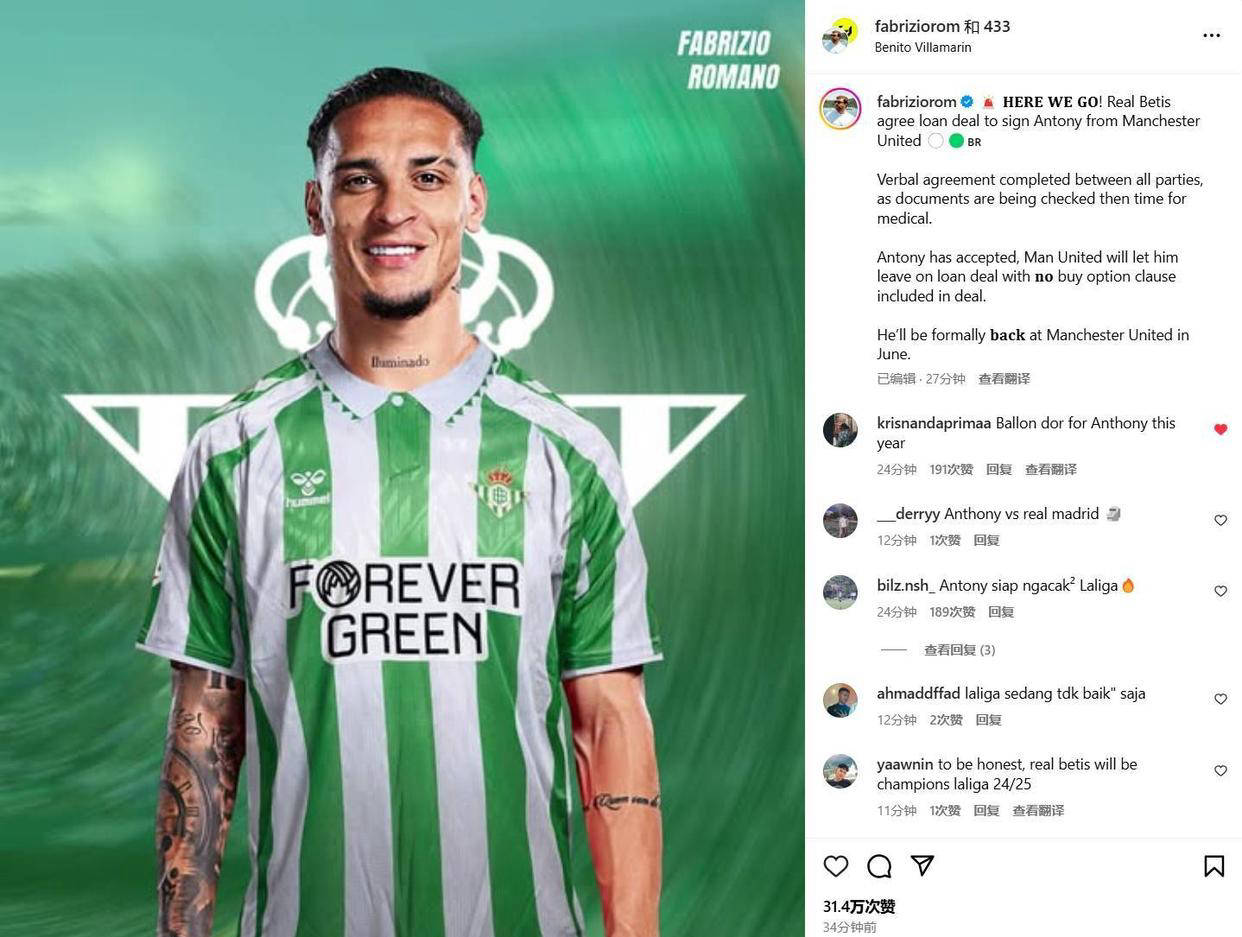The width and height of the screenshot is (1242, 937).
Task: Share the post via paper plane icon
Action: (x=922, y=866)
